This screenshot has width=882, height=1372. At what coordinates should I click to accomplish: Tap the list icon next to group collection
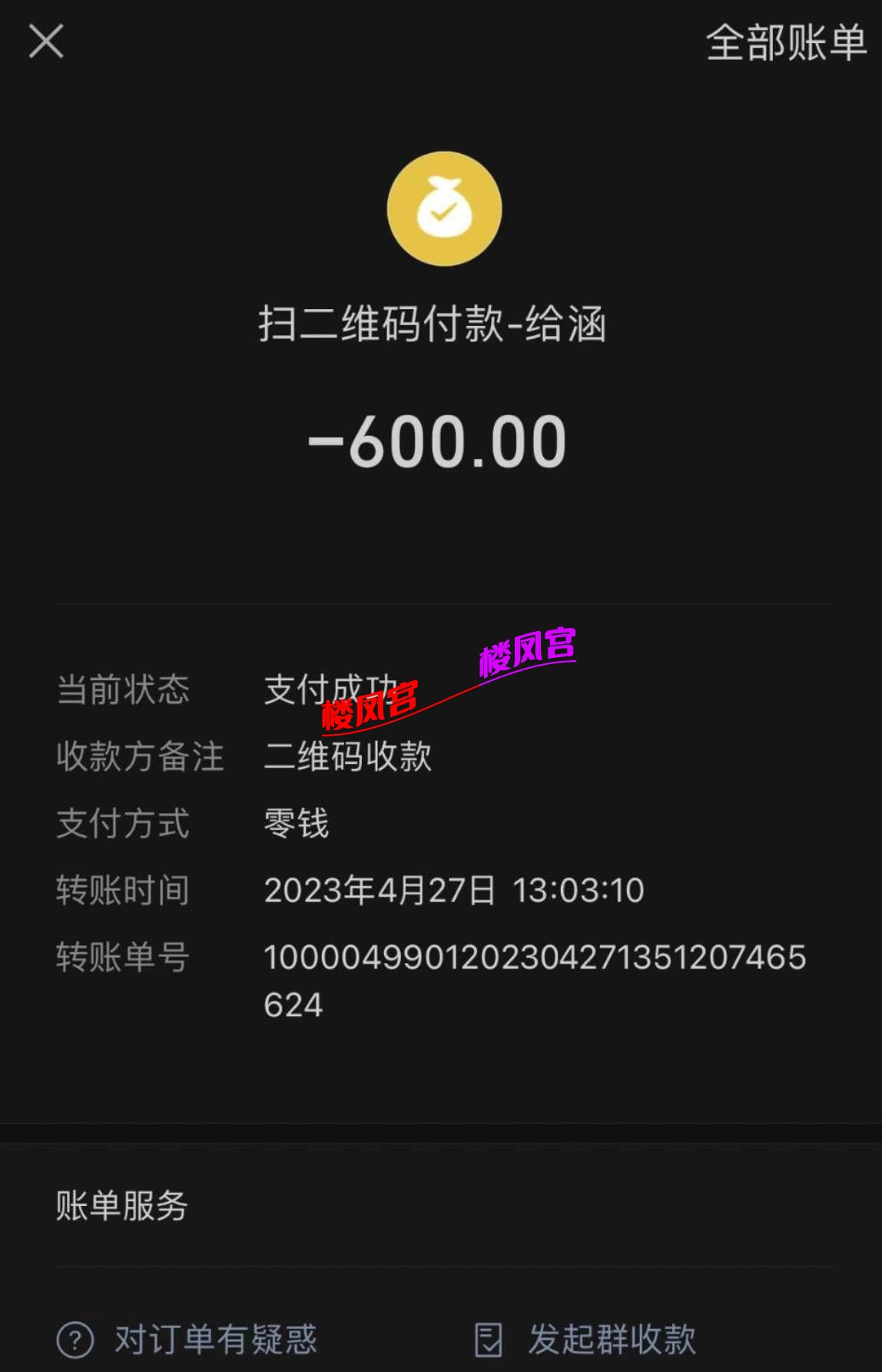pos(489,1337)
